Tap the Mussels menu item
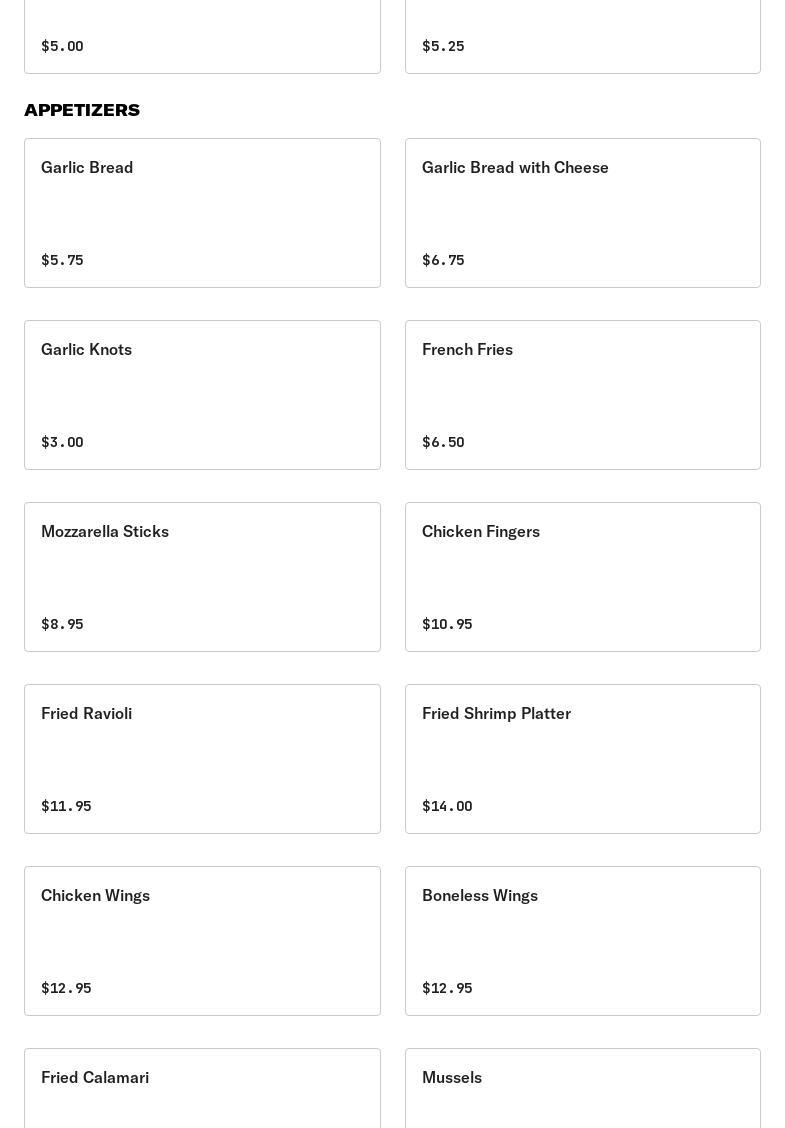Viewport: 785px width, 1128px height. pos(582,1090)
